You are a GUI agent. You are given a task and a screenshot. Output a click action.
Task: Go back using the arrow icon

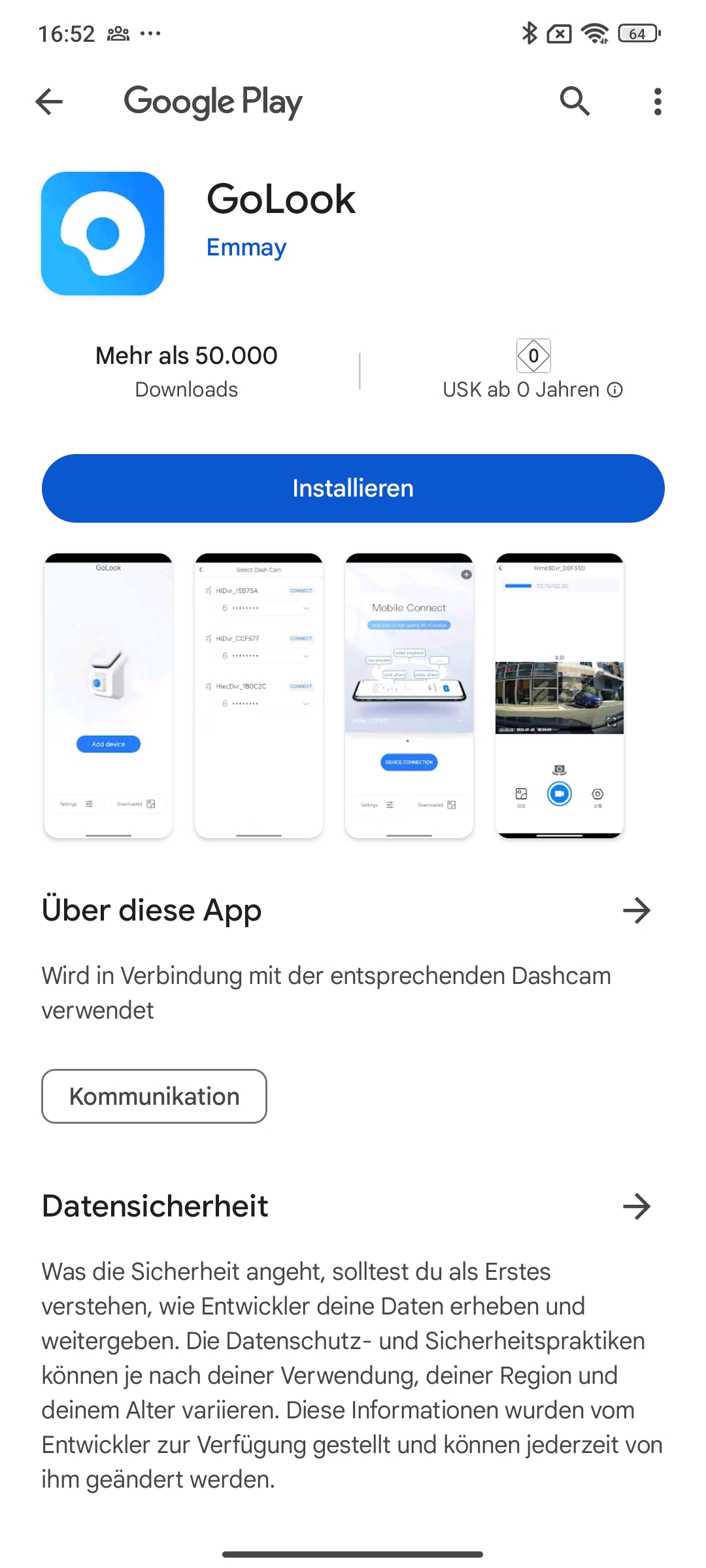coord(49,102)
